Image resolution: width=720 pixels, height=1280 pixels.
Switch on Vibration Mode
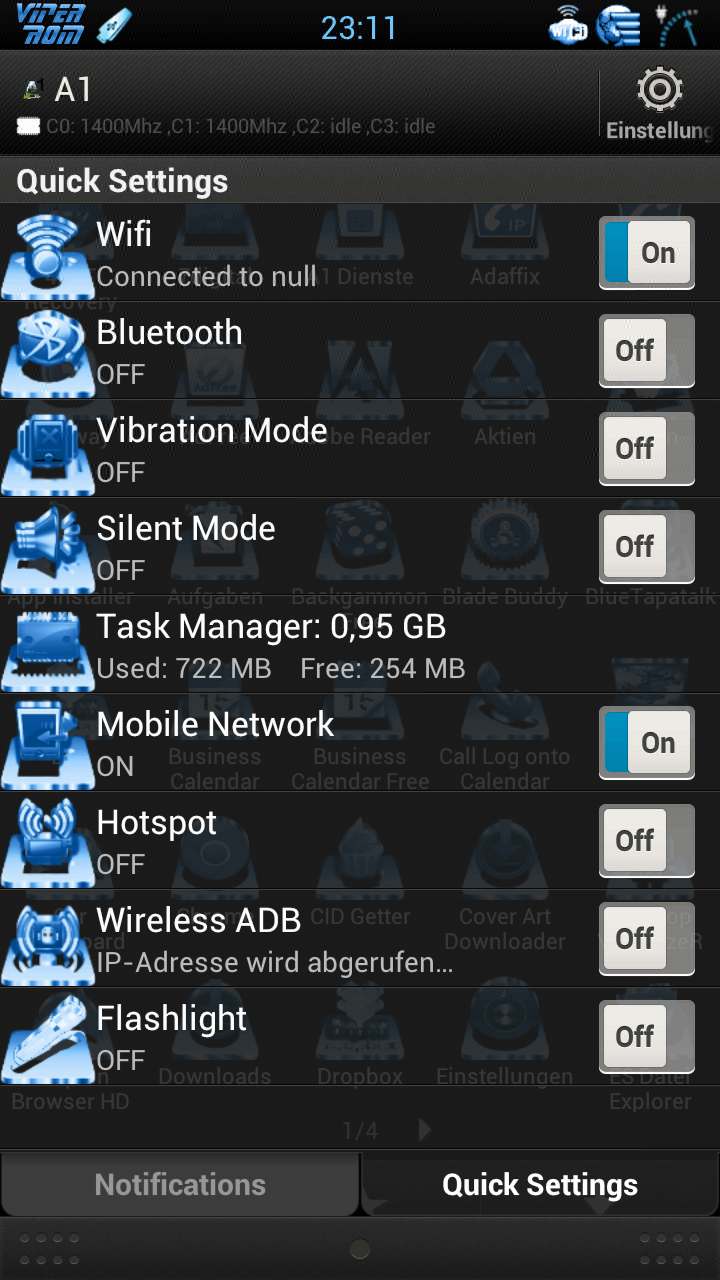pyautogui.click(x=646, y=449)
